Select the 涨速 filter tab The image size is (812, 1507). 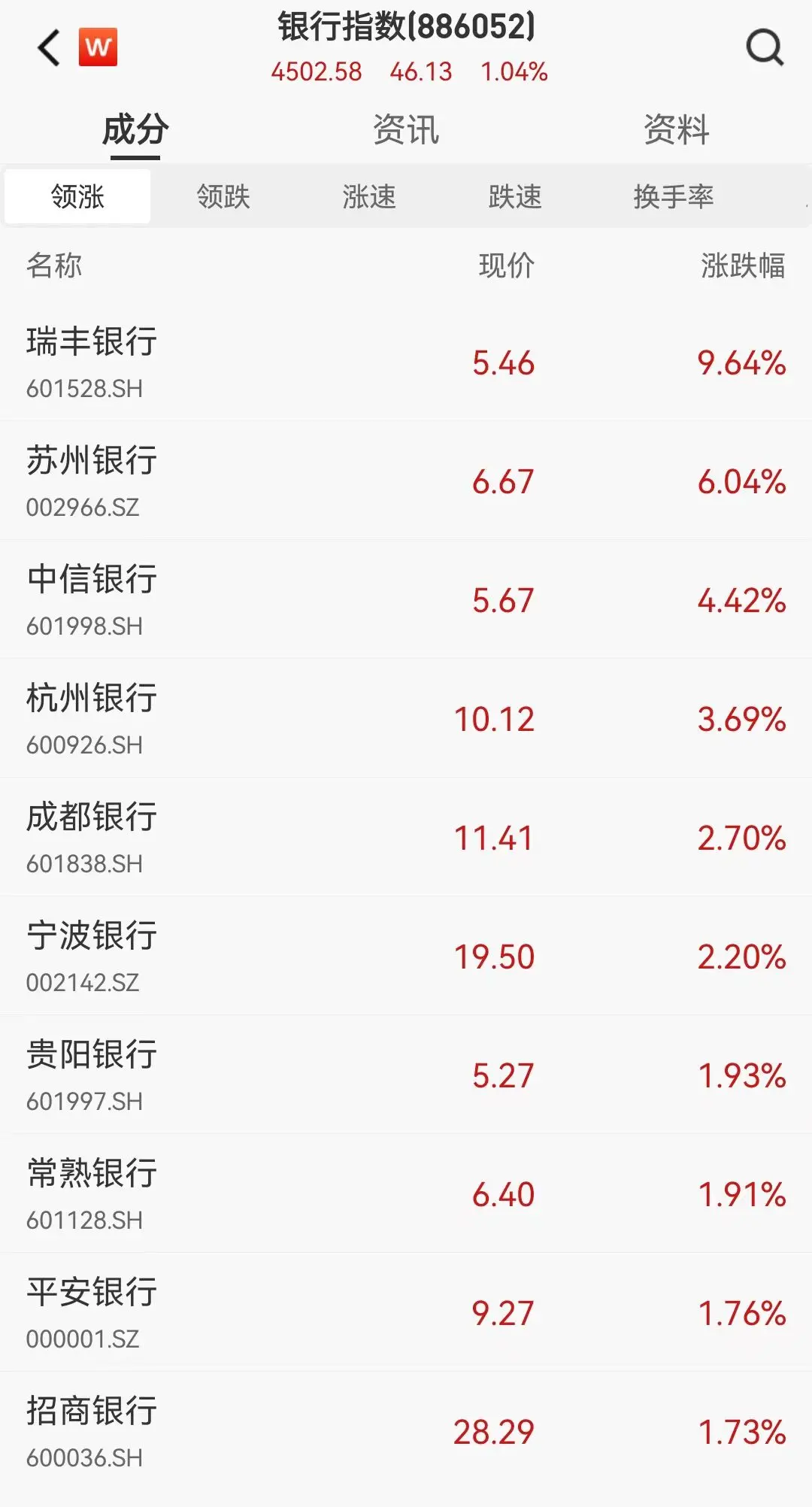click(x=369, y=197)
